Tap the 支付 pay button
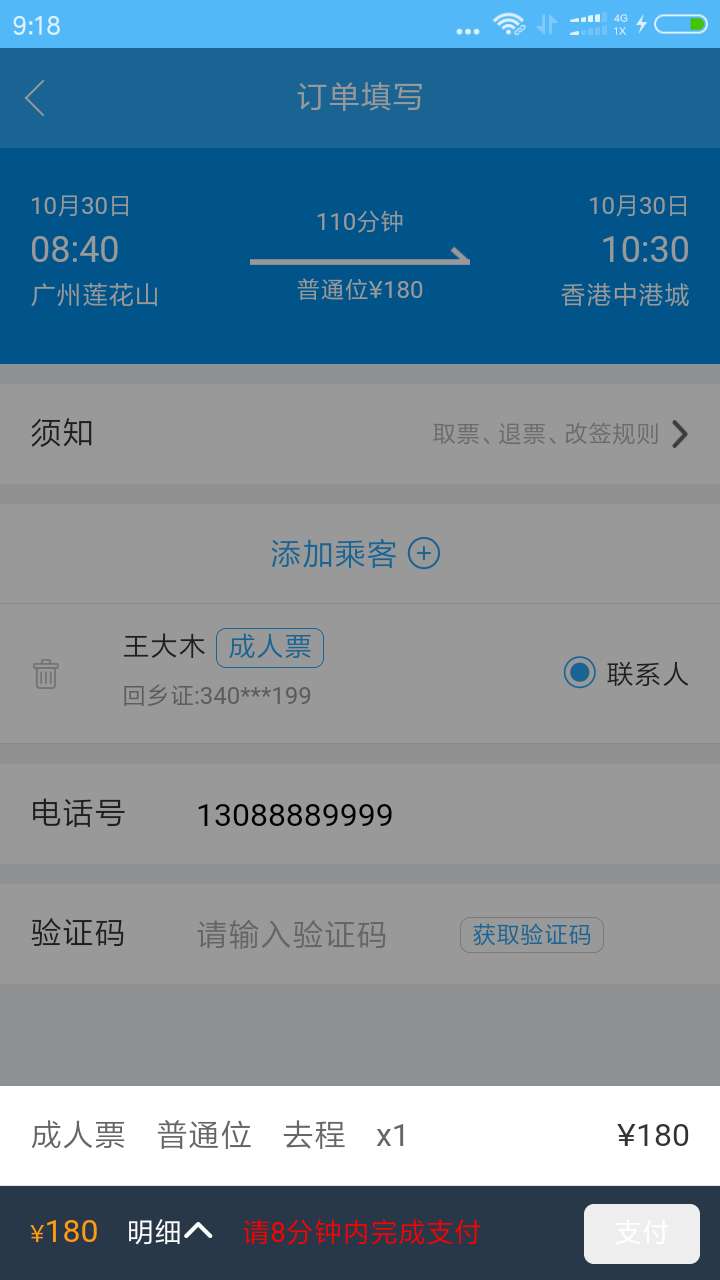This screenshot has width=720, height=1280. (642, 1233)
